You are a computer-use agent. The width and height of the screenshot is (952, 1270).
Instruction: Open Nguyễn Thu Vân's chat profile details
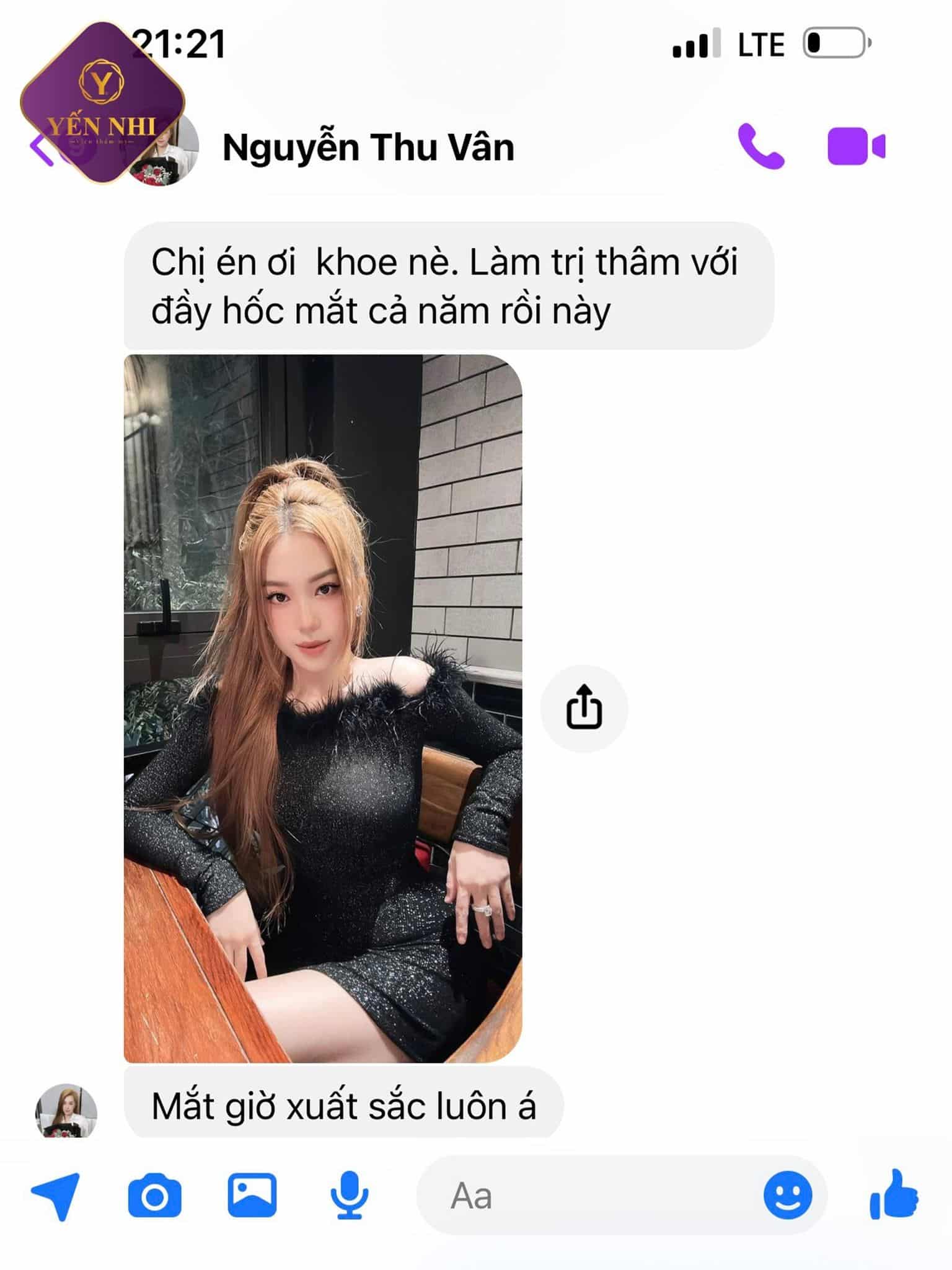point(368,148)
